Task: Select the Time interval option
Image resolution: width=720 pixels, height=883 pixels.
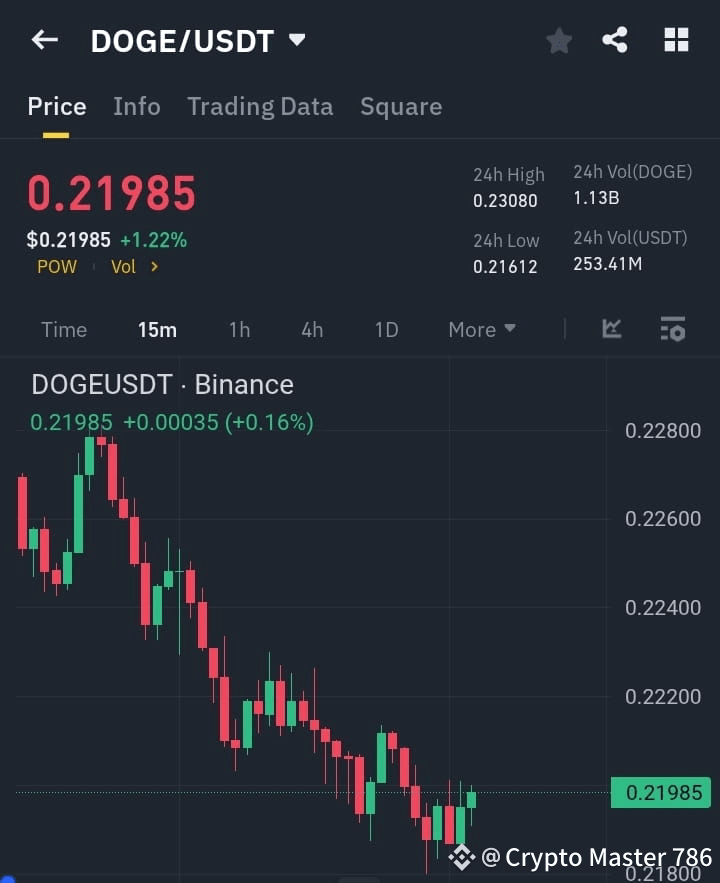Action: pyautogui.click(x=64, y=329)
